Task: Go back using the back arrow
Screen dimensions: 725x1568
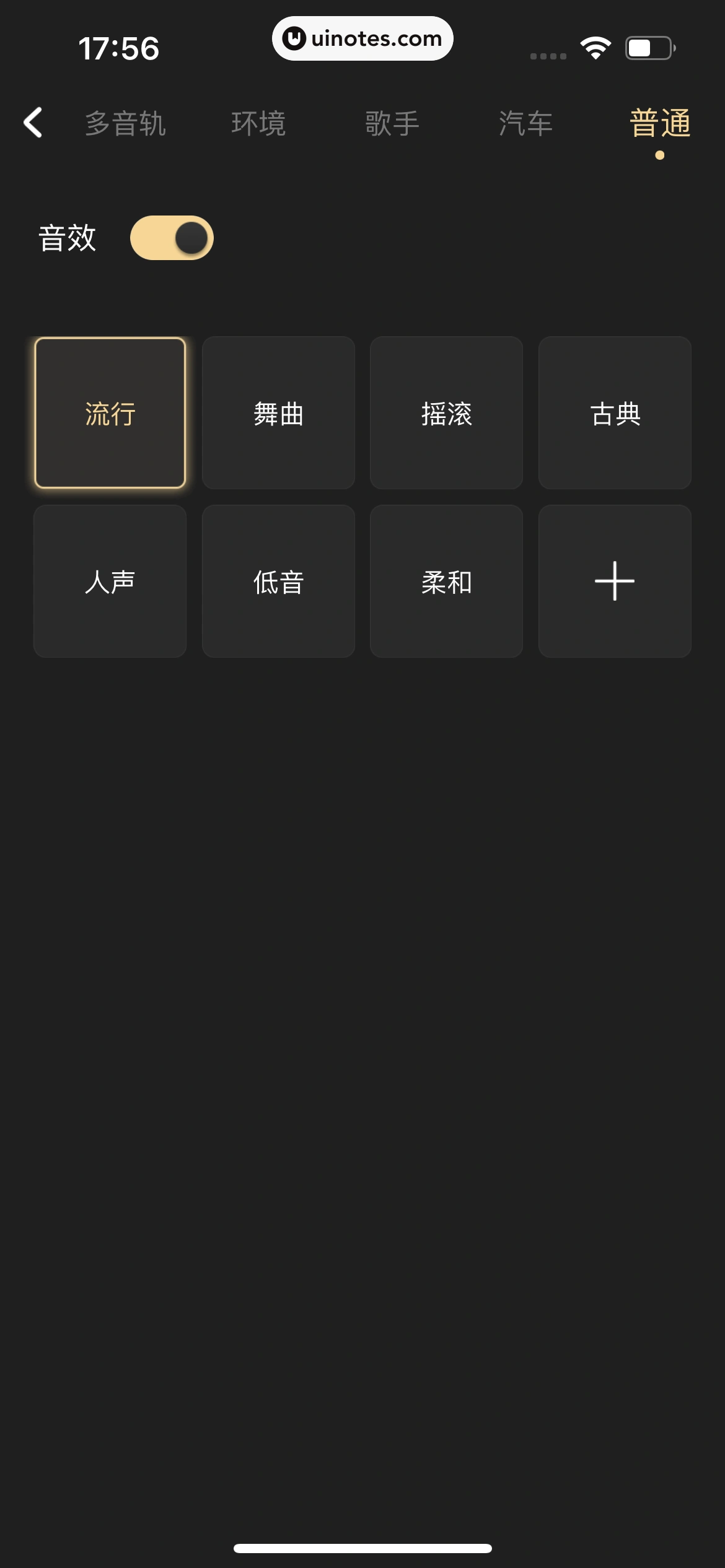Action: 33,123
